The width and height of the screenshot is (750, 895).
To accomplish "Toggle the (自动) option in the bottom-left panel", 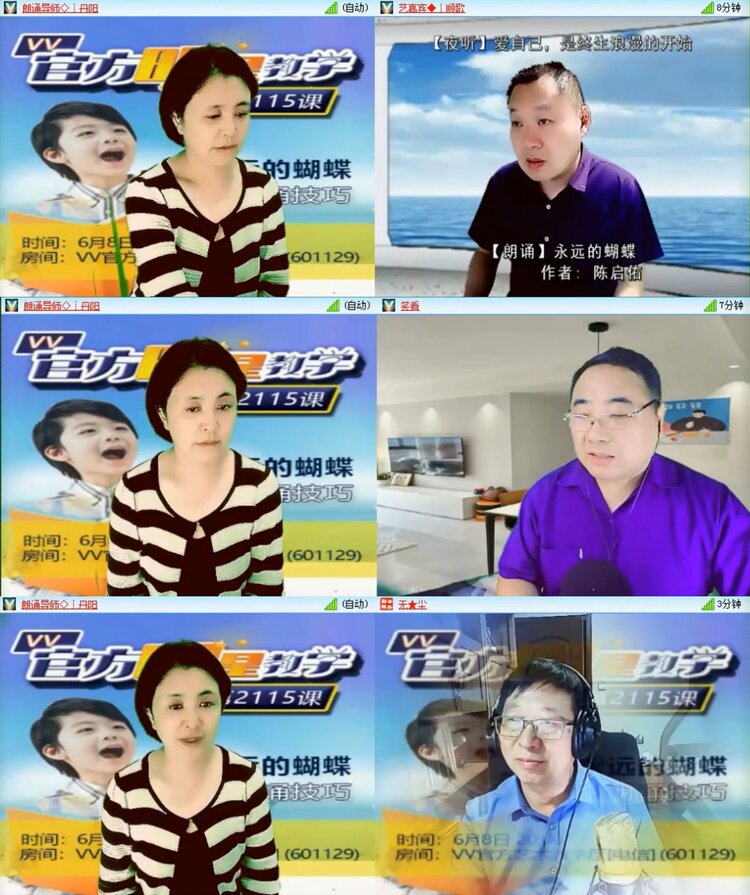I will tap(357, 604).
